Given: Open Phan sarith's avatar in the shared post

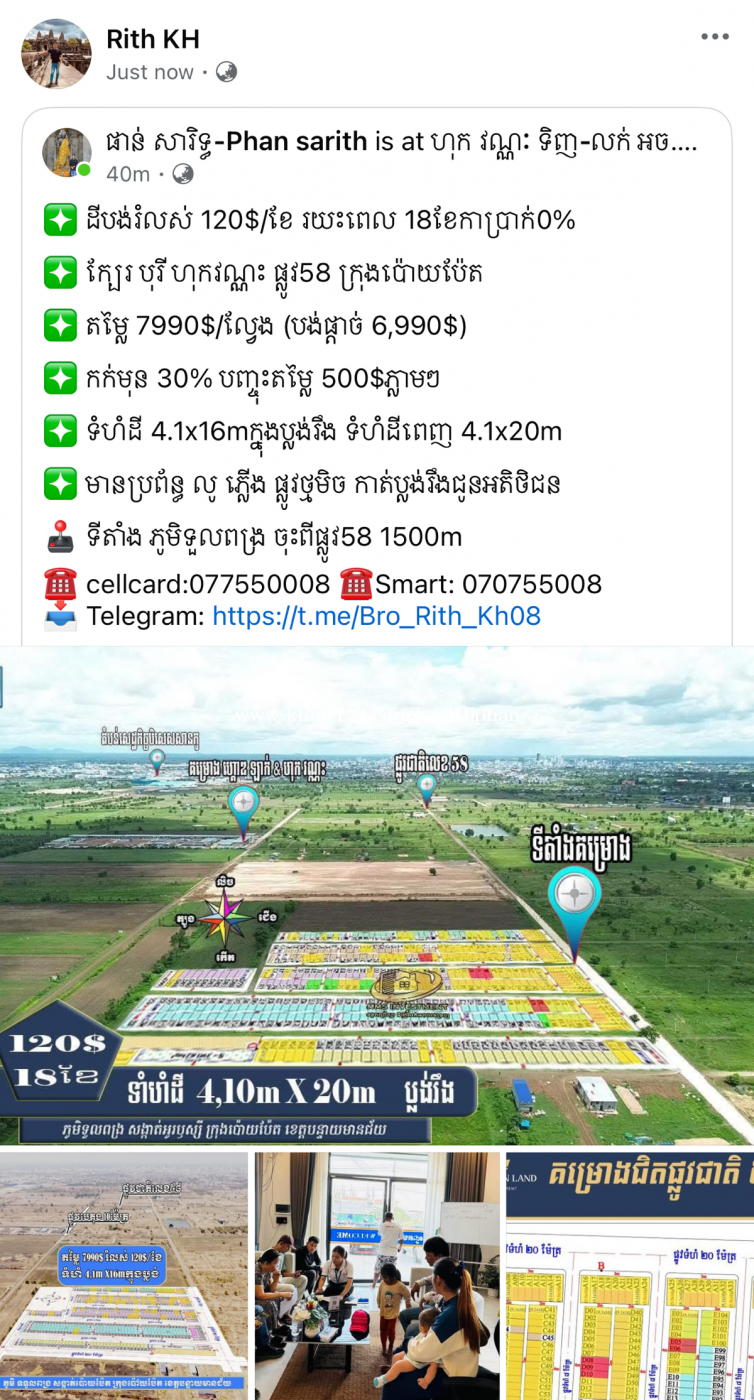Looking at the screenshot, I should (x=67, y=152).
